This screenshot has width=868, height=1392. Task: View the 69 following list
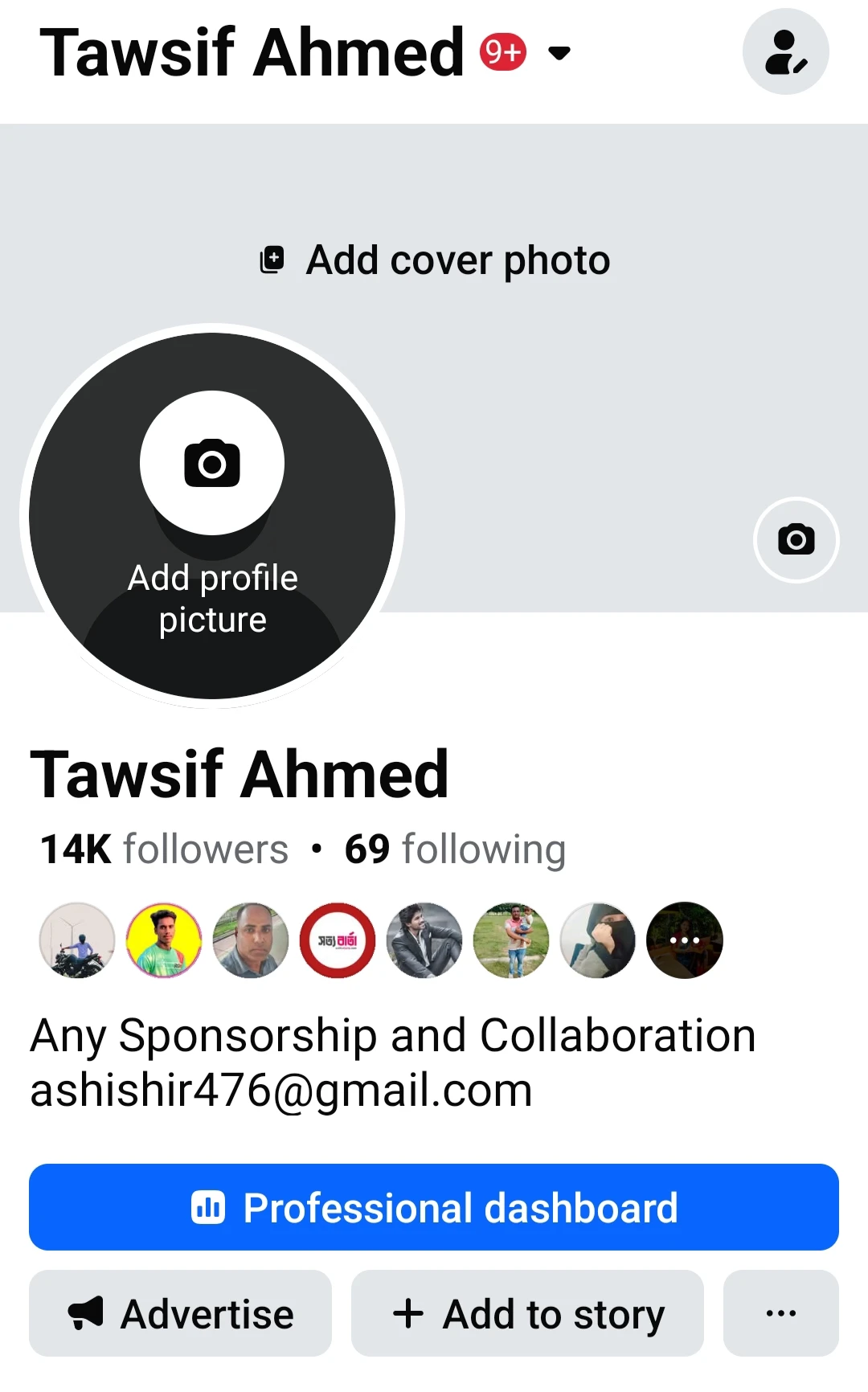[455, 850]
